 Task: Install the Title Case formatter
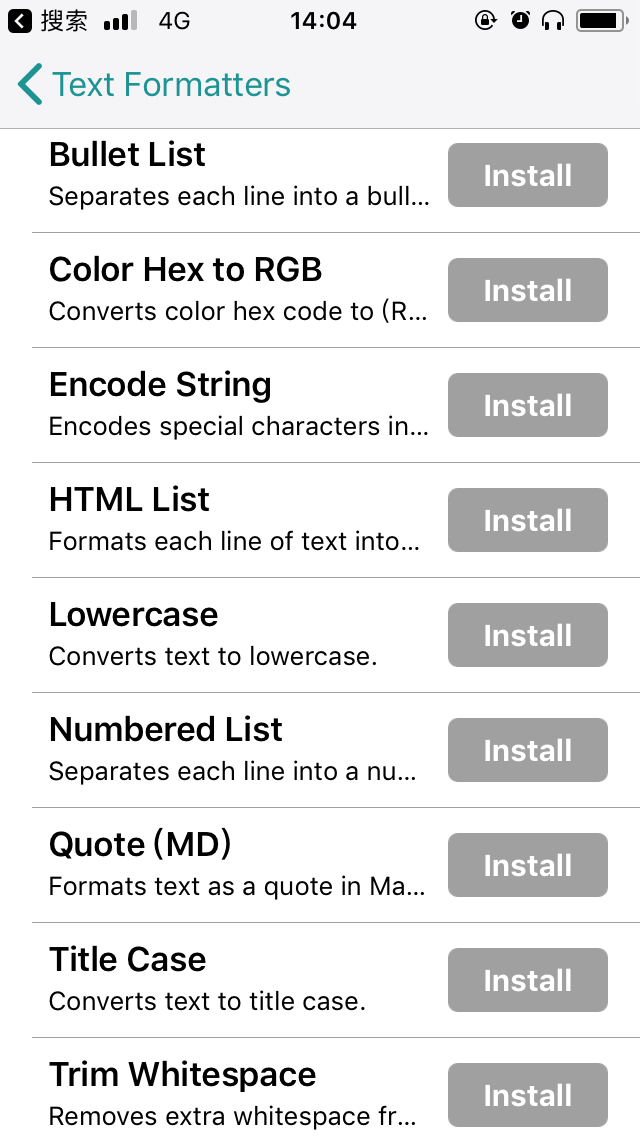point(527,980)
